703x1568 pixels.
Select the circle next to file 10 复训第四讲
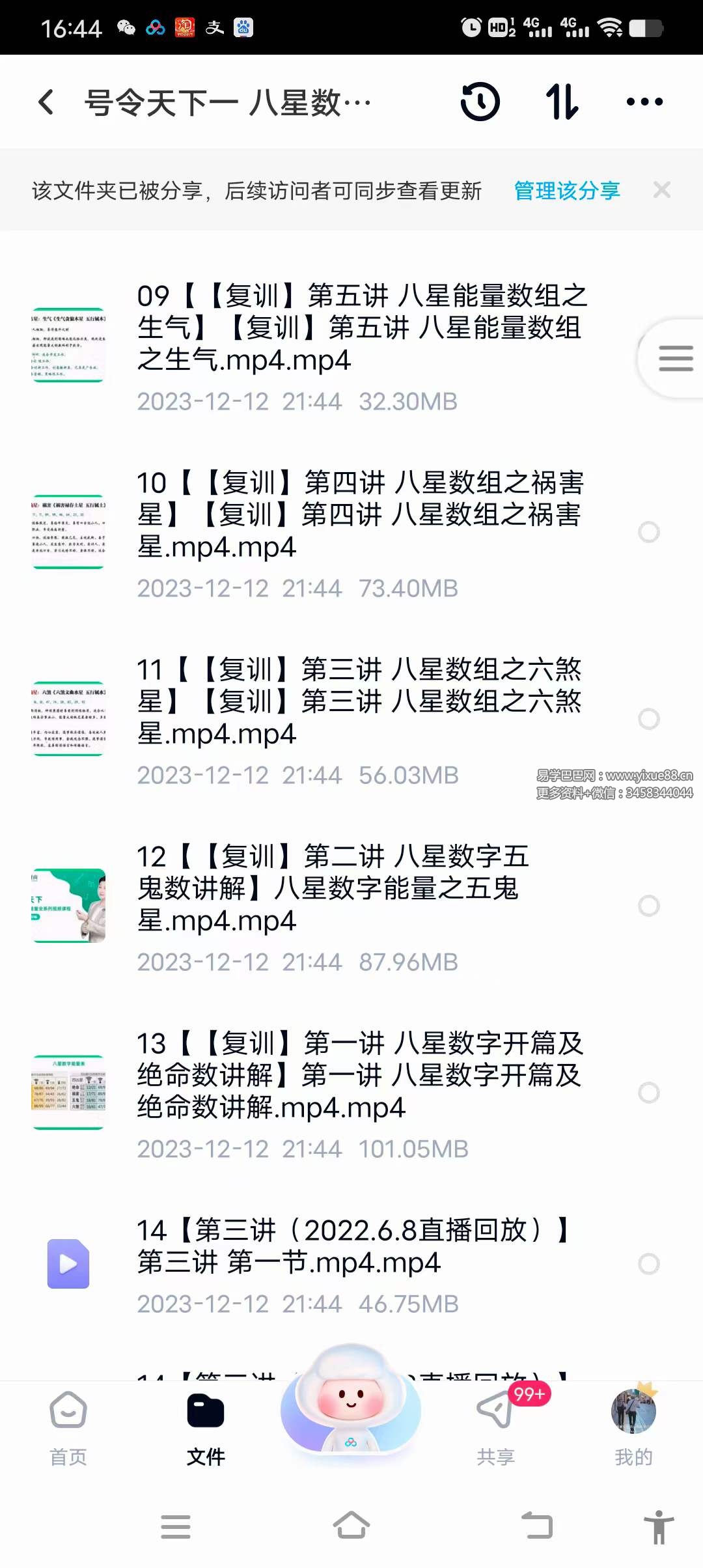pyautogui.click(x=649, y=532)
